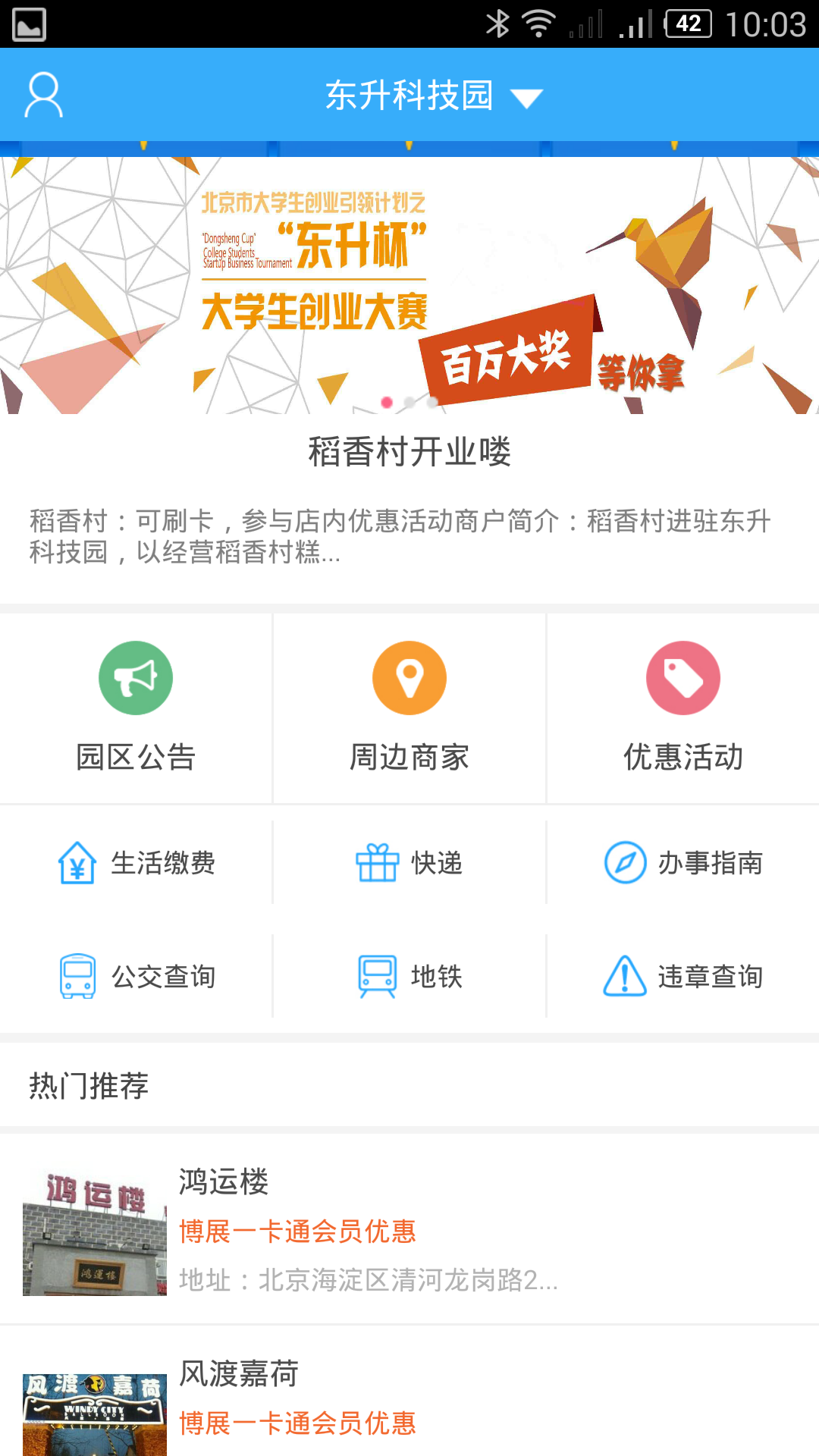Image resolution: width=819 pixels, height=1456 pixels.
Task: Click the 生活缴费 house icon
Action: coord(74,862)
